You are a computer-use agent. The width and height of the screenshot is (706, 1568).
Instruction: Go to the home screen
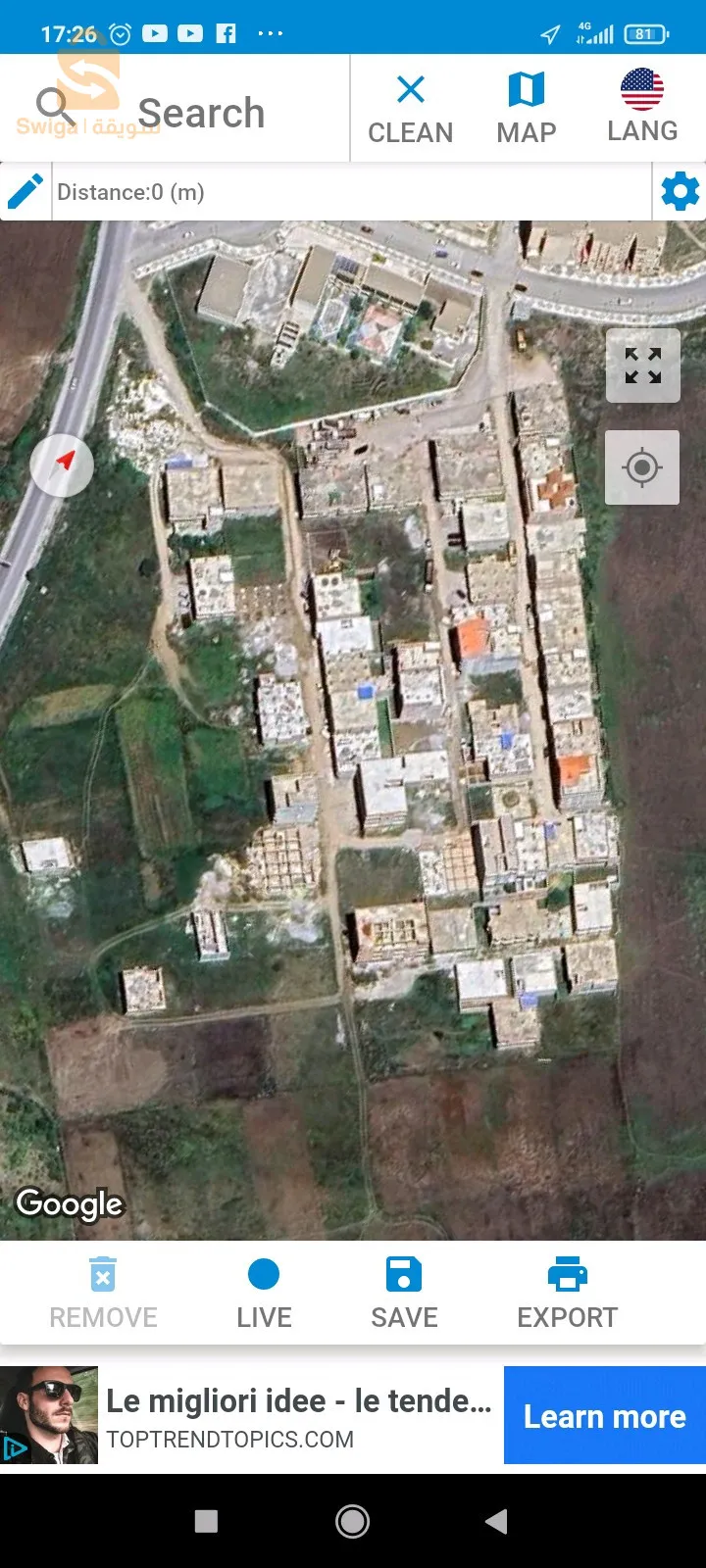pyautogui.click(x=353, y=1521)
